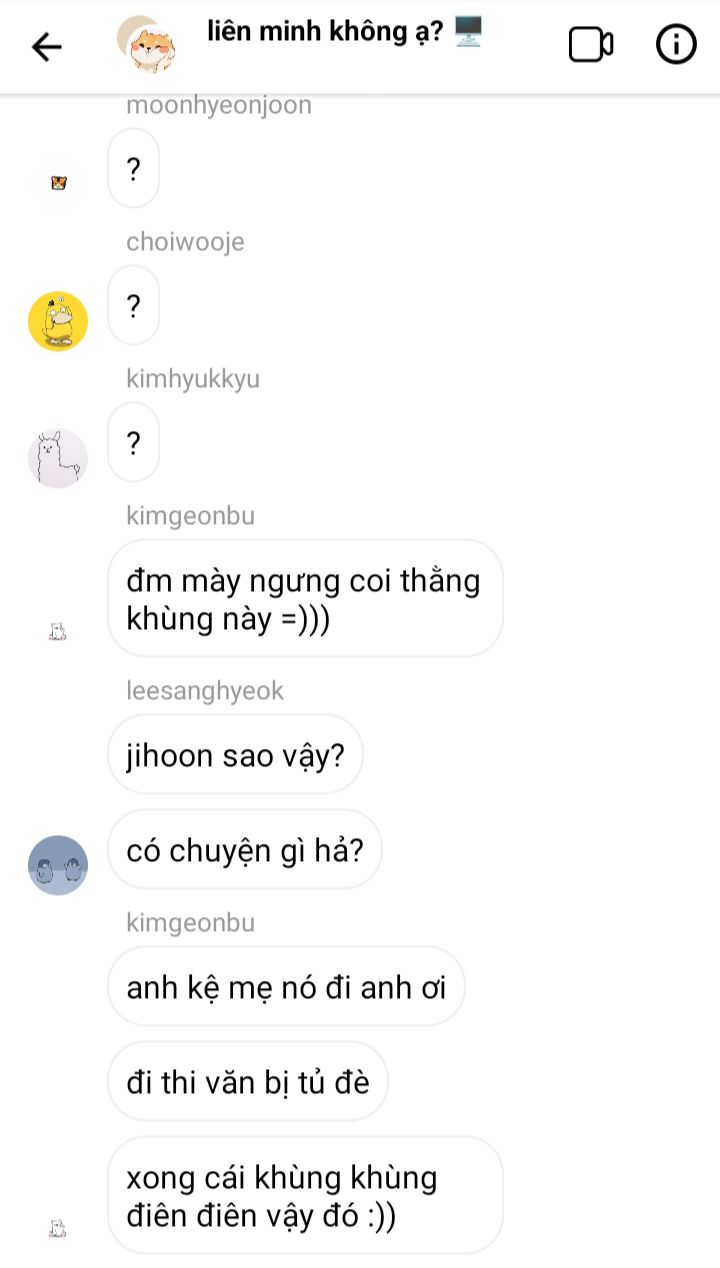Tap moonhyeonjoon's small avatar
Screen dimensions: 720x1268
(x=58, y=183)
